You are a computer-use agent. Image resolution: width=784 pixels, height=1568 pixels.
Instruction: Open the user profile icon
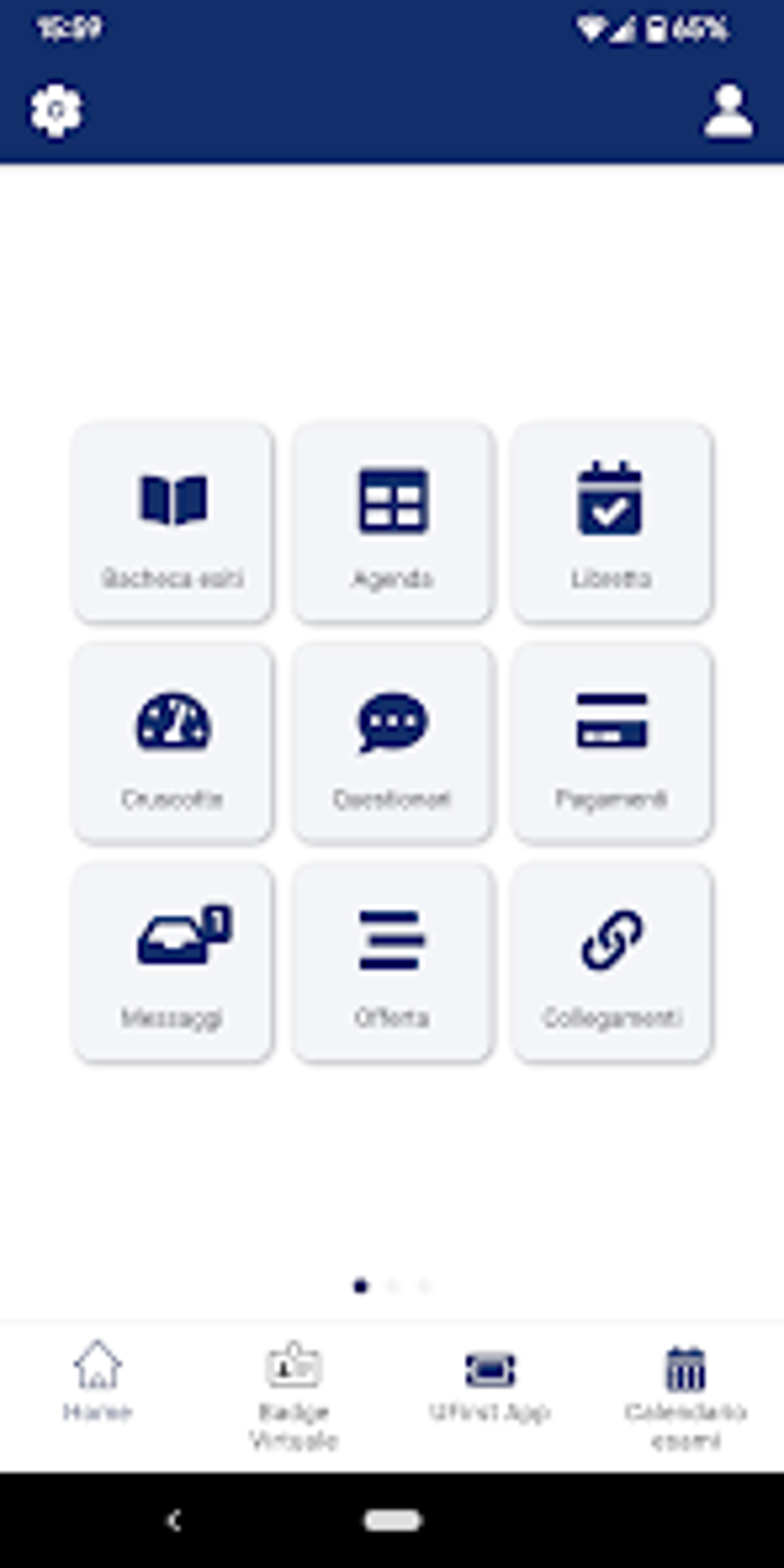click(x=726, y=108)
